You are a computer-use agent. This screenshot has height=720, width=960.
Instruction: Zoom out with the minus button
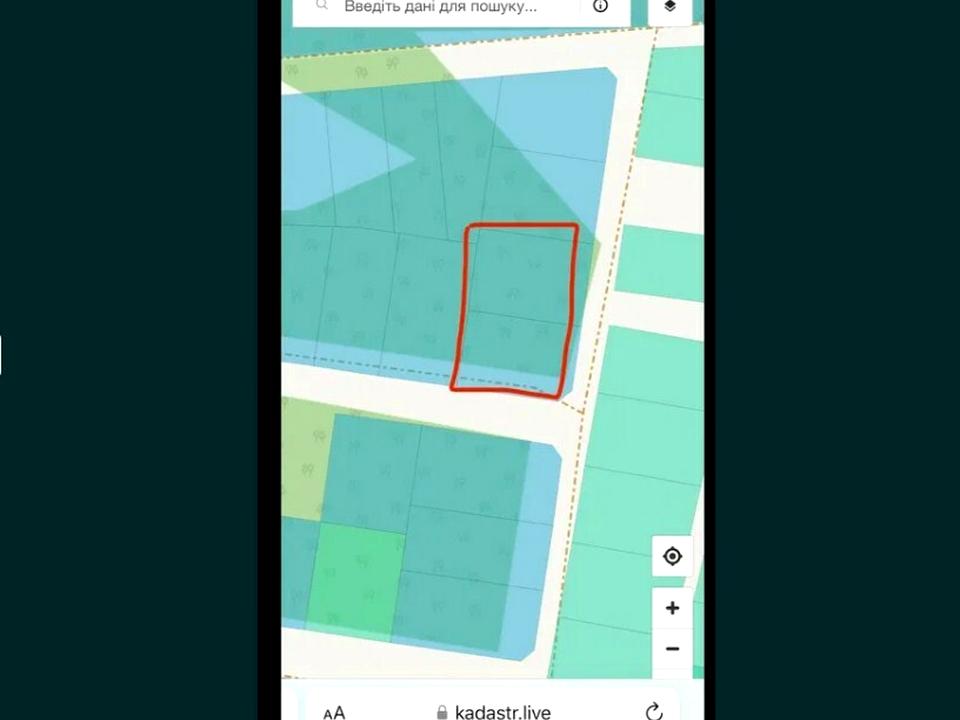pos(672,648)
